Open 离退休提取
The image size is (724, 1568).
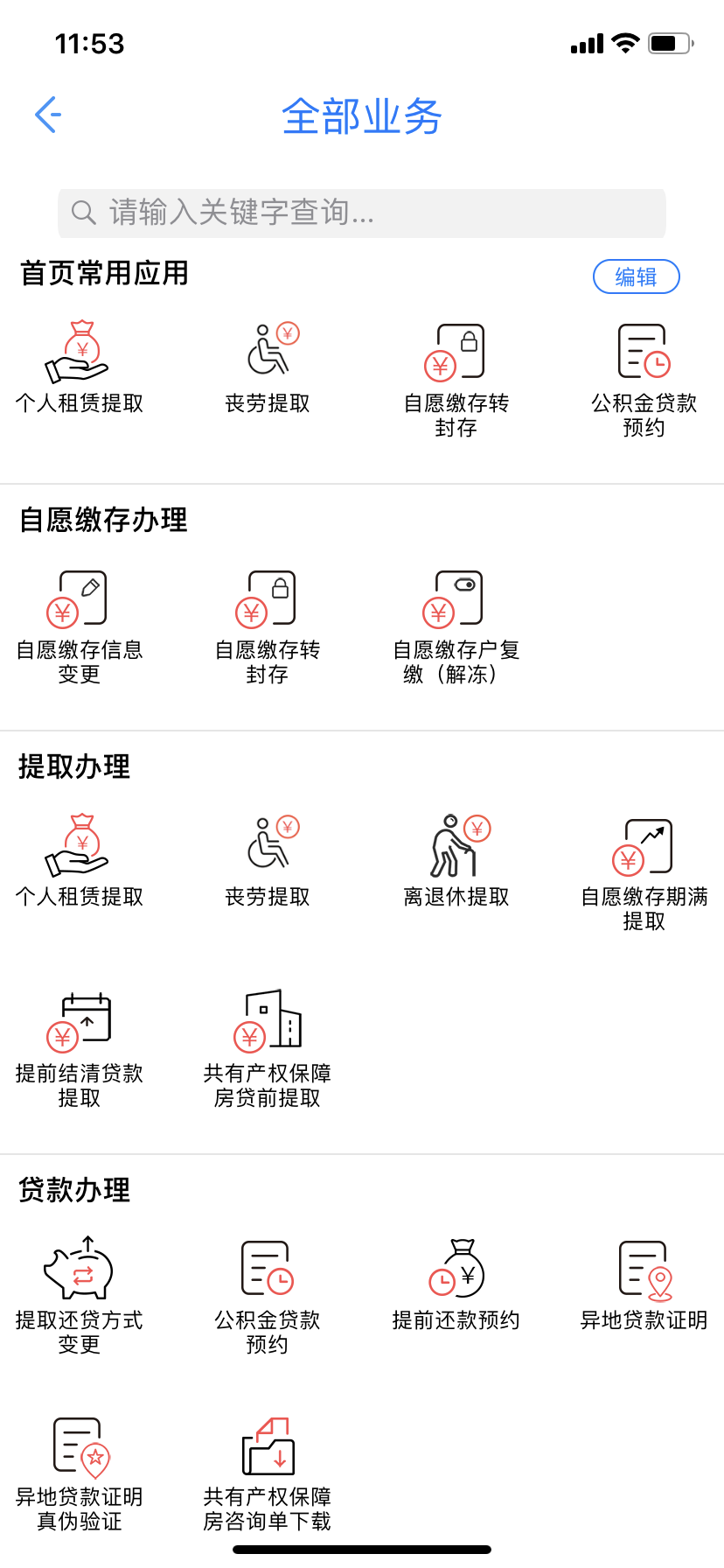click(456, 861)
